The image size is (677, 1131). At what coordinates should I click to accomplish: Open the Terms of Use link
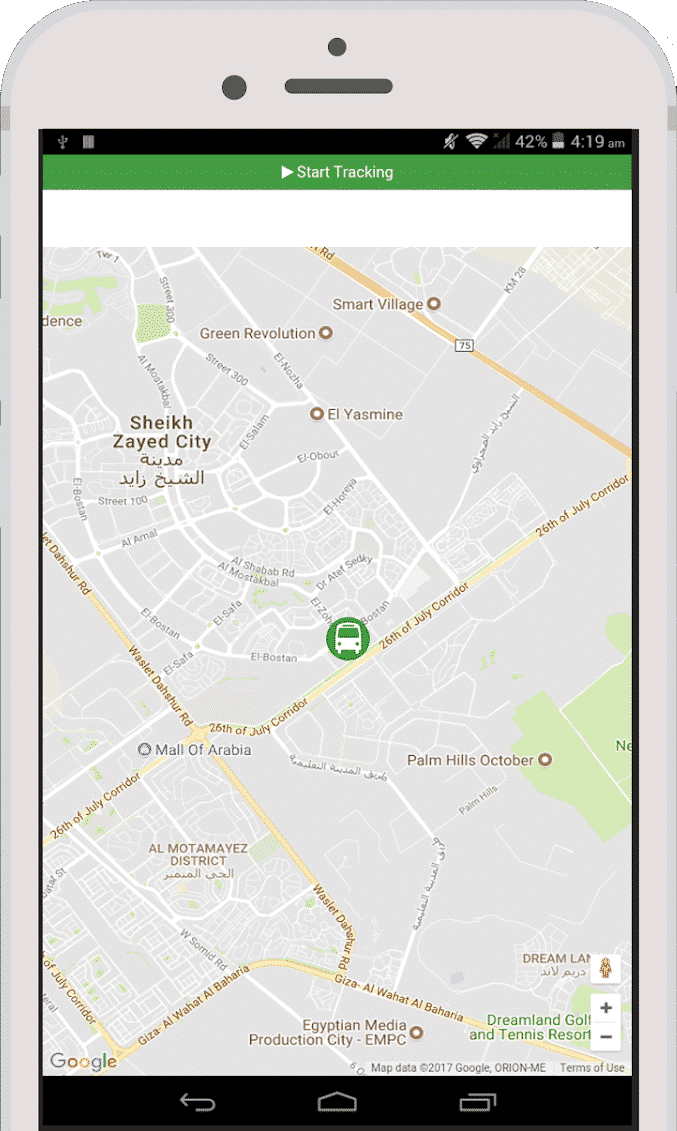click(x=592, y=1068)
